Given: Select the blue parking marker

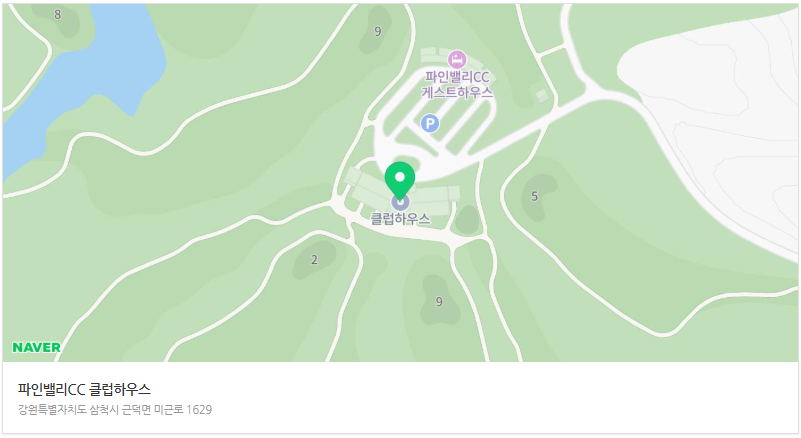Looking at the screenshot, I should click(x=430, y=124).
